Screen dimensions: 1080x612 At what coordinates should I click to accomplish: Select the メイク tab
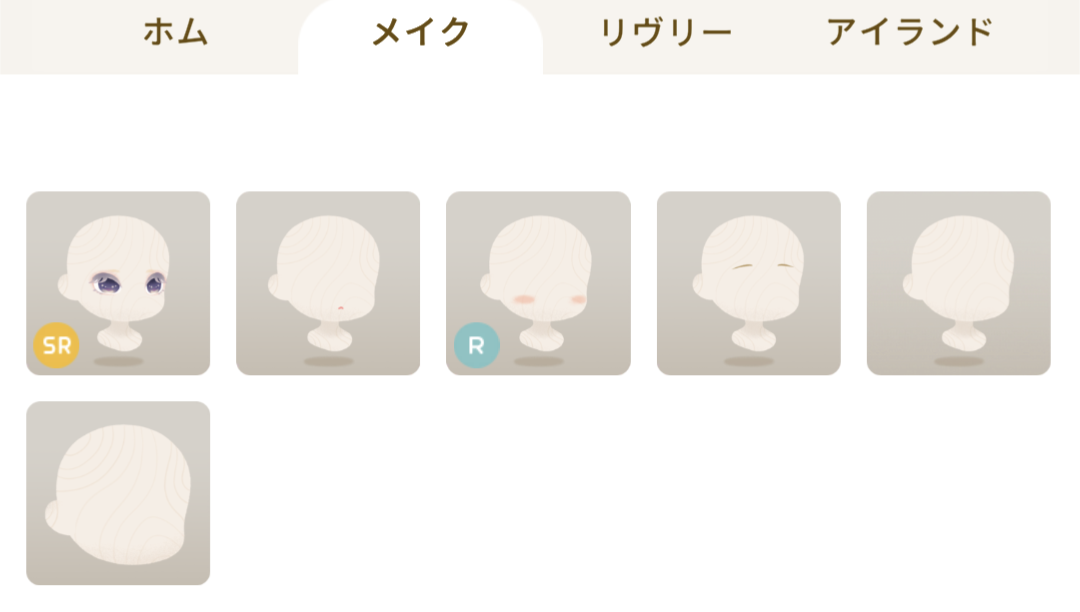pos(420,33)
